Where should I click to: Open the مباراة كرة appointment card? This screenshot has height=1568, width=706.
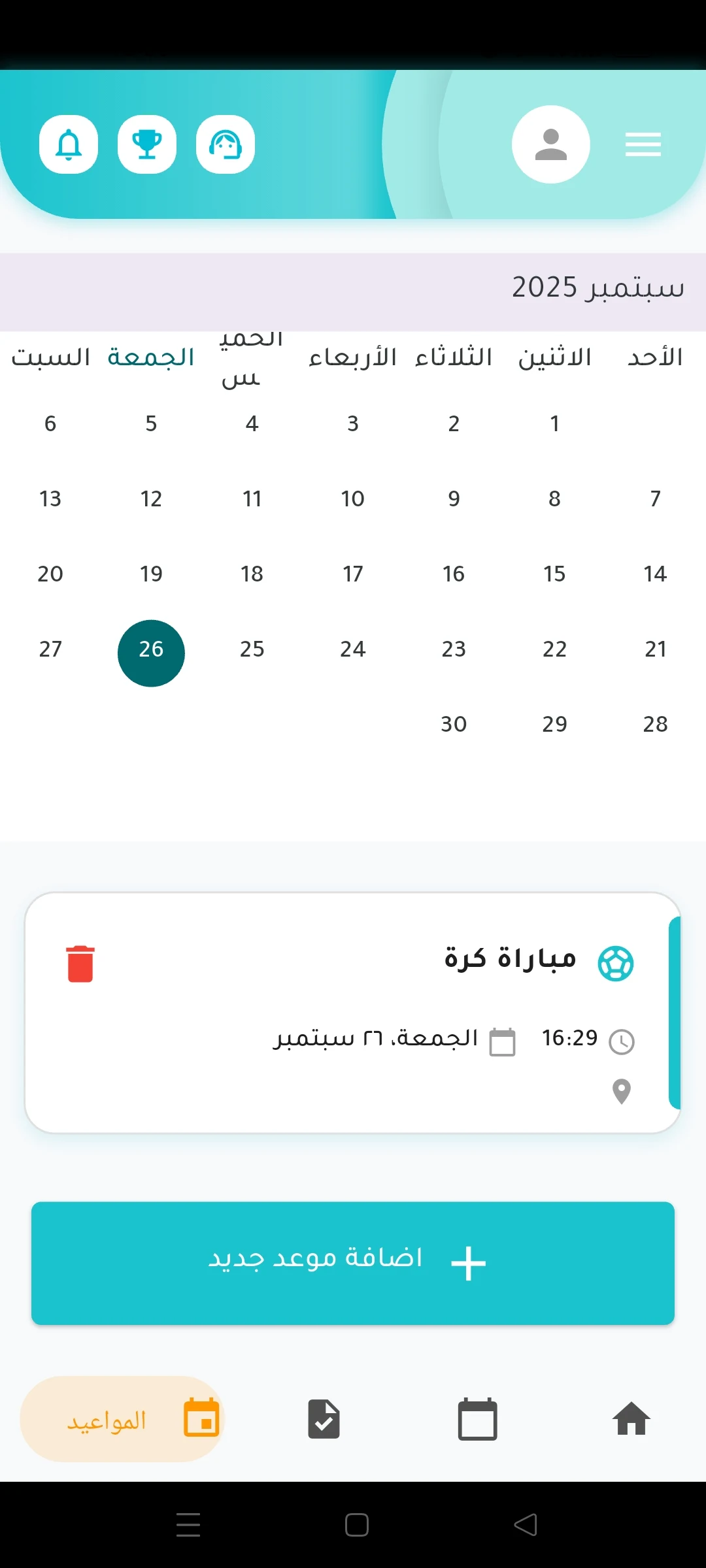point(353,1012)
